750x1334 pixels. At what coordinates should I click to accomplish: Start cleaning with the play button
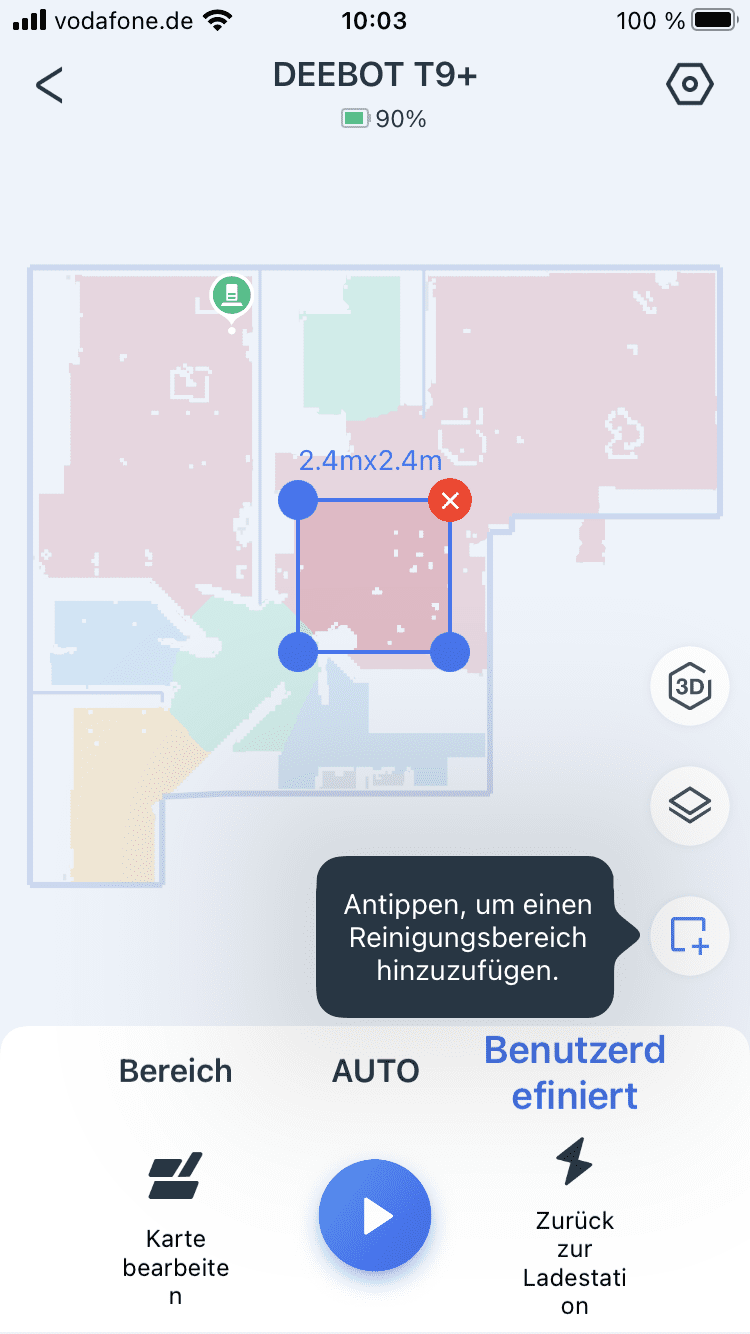(375, 1217)
